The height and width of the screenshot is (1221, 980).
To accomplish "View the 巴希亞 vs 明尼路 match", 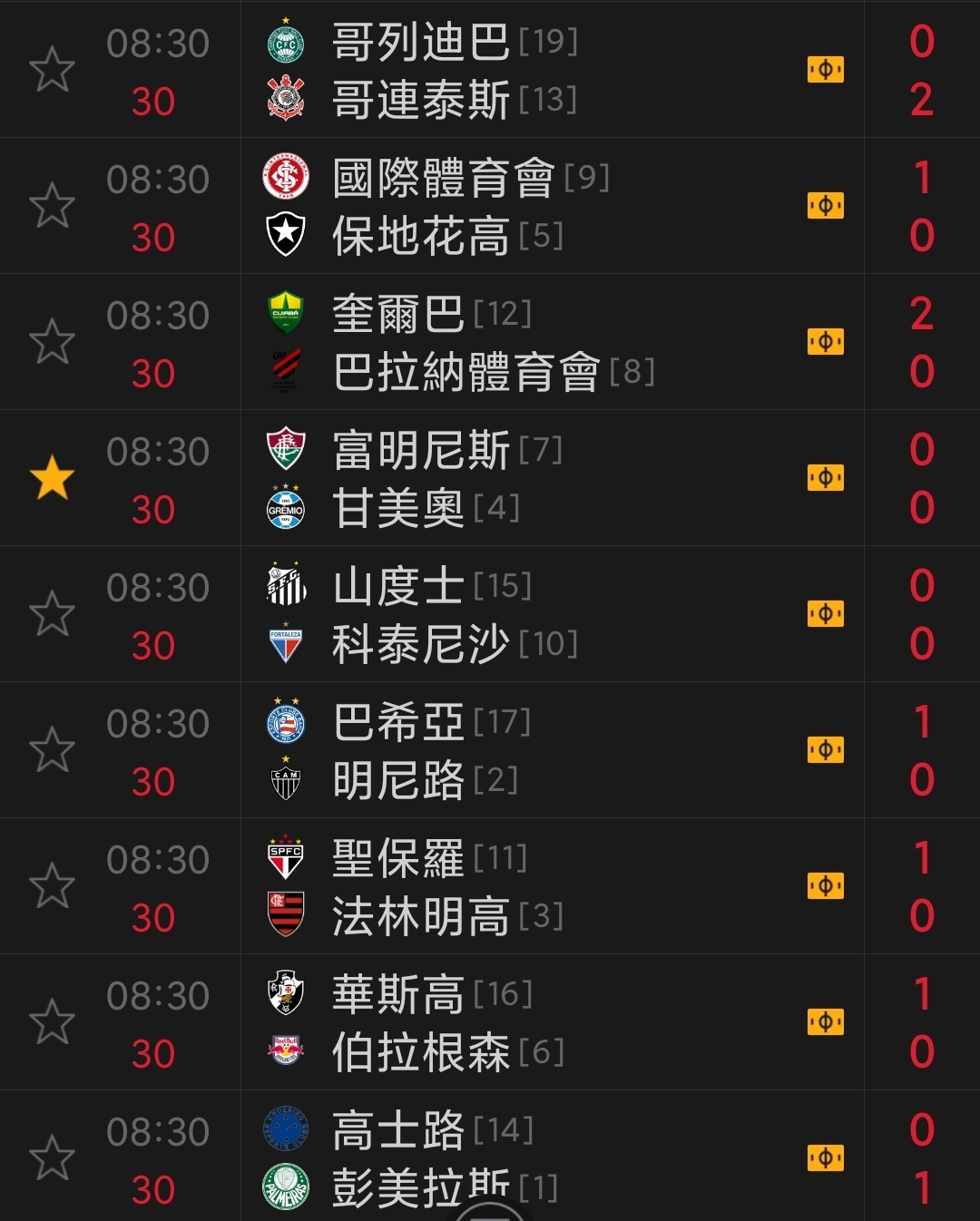I will pyautogui.click(x=544, y=750).
